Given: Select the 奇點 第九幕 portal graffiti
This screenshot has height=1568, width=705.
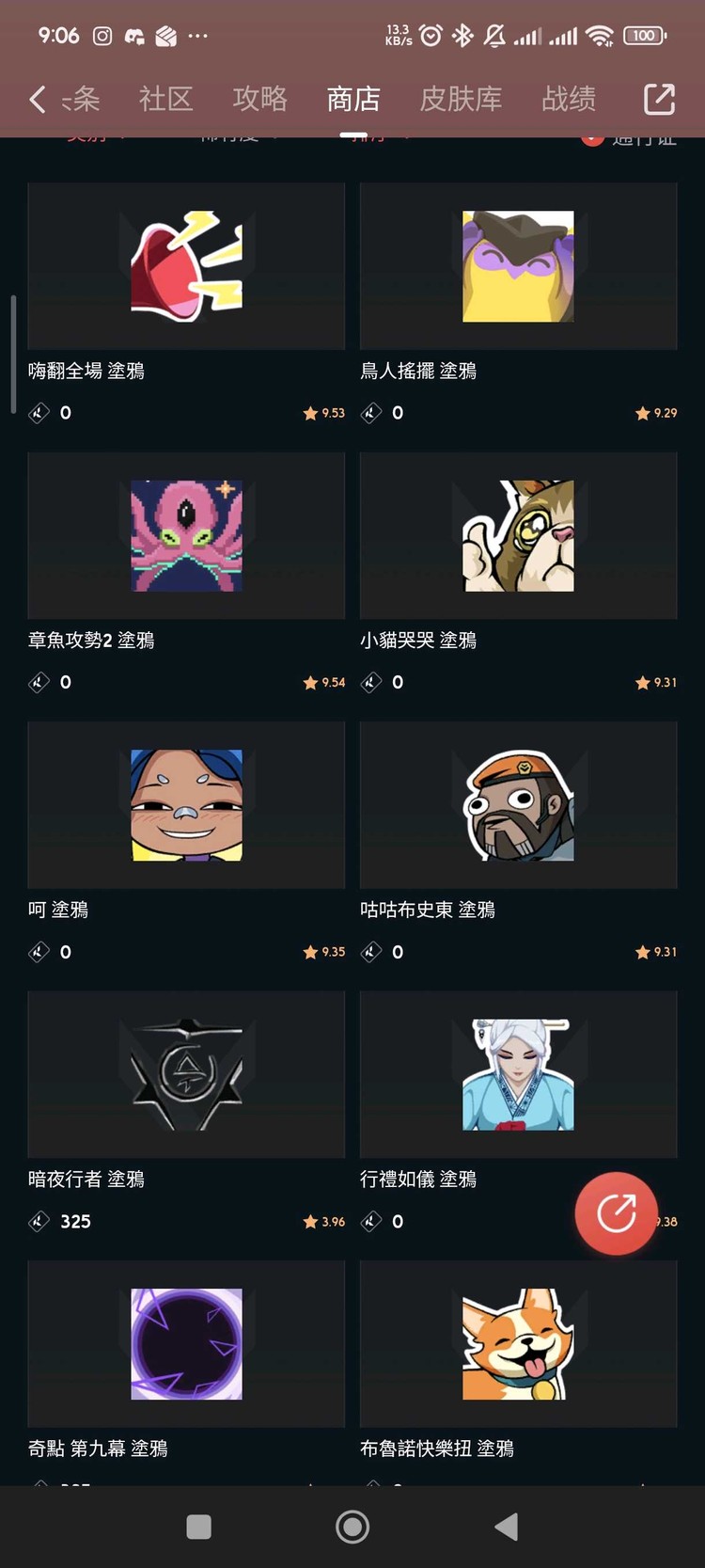Looking at the screenshot, I should (x=185, y=1342).
